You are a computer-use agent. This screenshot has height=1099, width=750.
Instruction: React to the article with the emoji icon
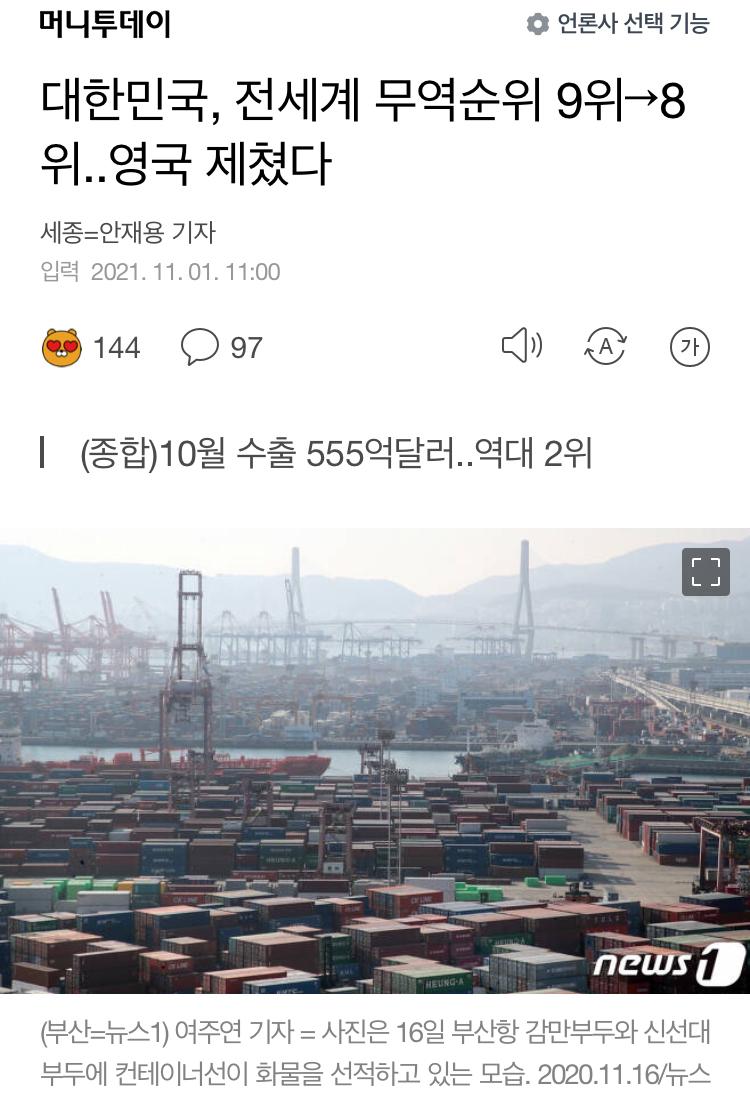click(x=62, y=348)
